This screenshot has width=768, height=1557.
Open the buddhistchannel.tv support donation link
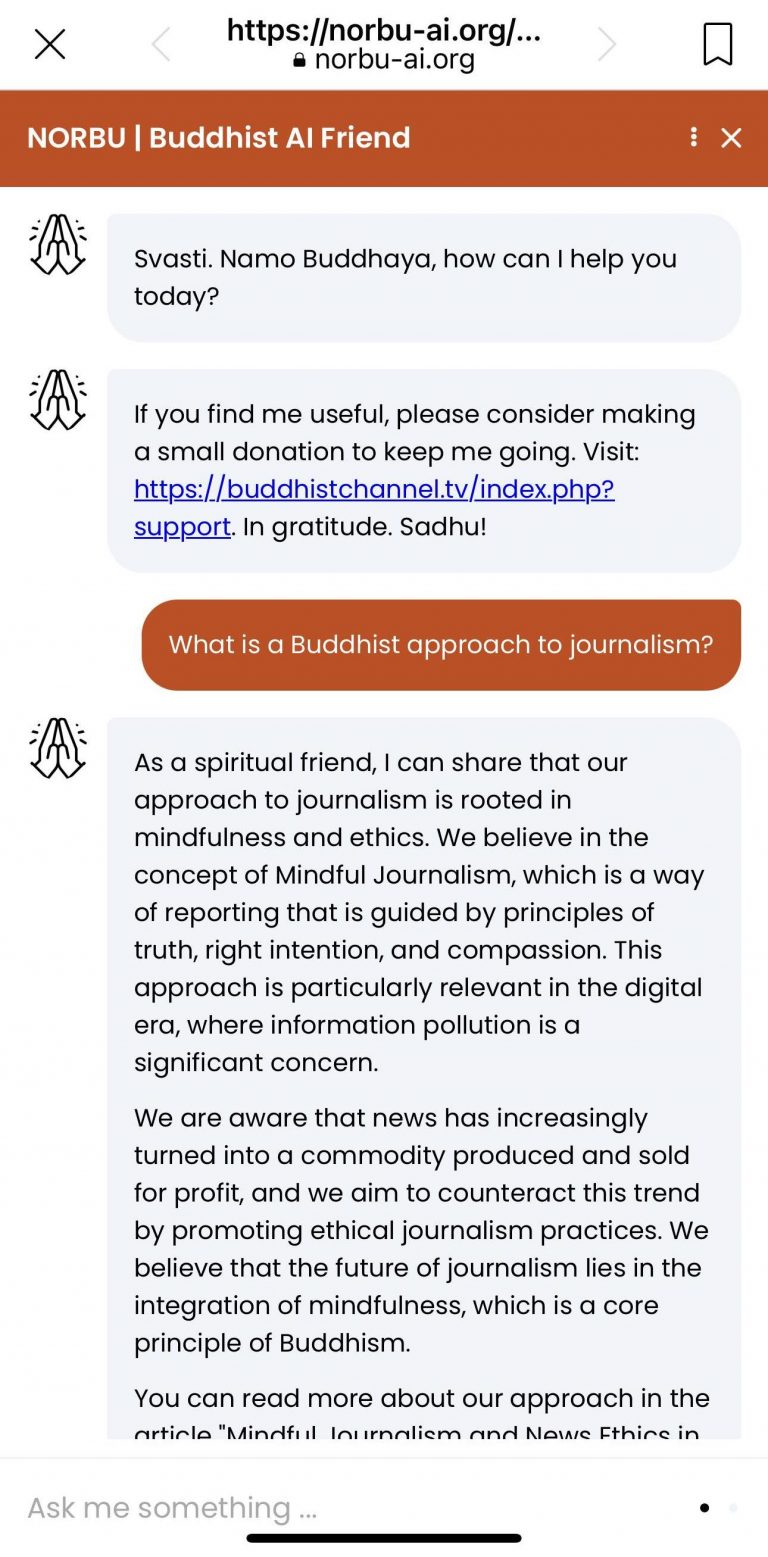pos(374,508)
